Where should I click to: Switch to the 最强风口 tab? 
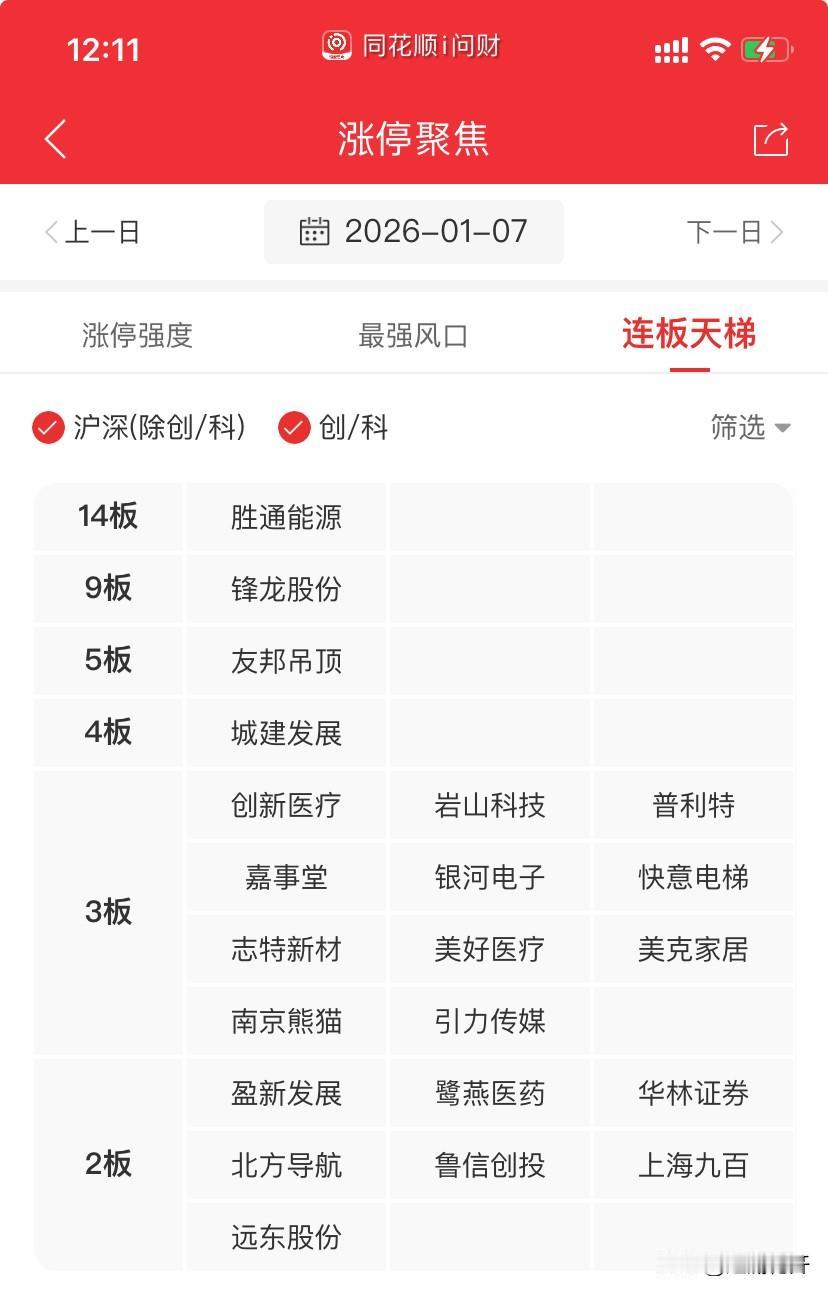point(414,336)
